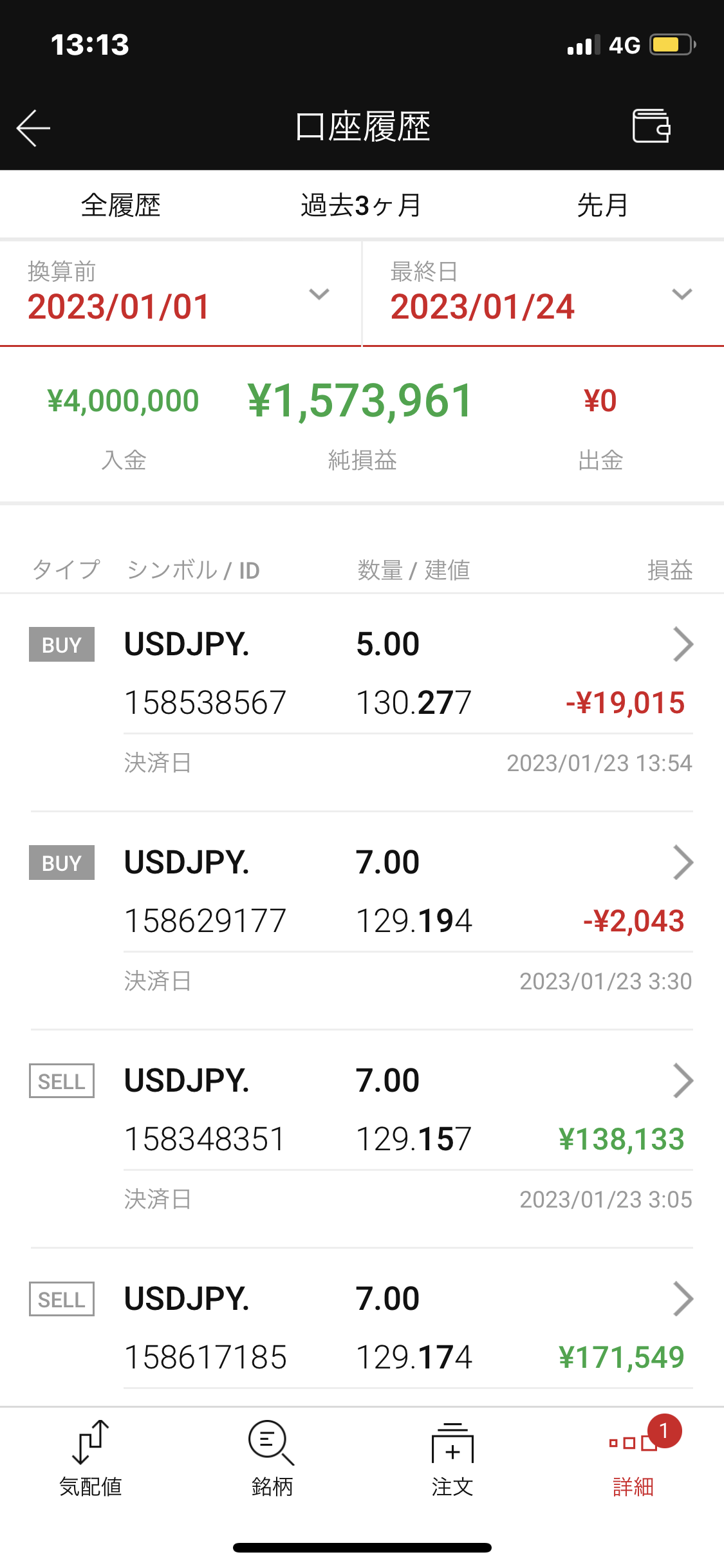Select the 過去3ヶ月 tab
724x1568 pixels.
362,205
